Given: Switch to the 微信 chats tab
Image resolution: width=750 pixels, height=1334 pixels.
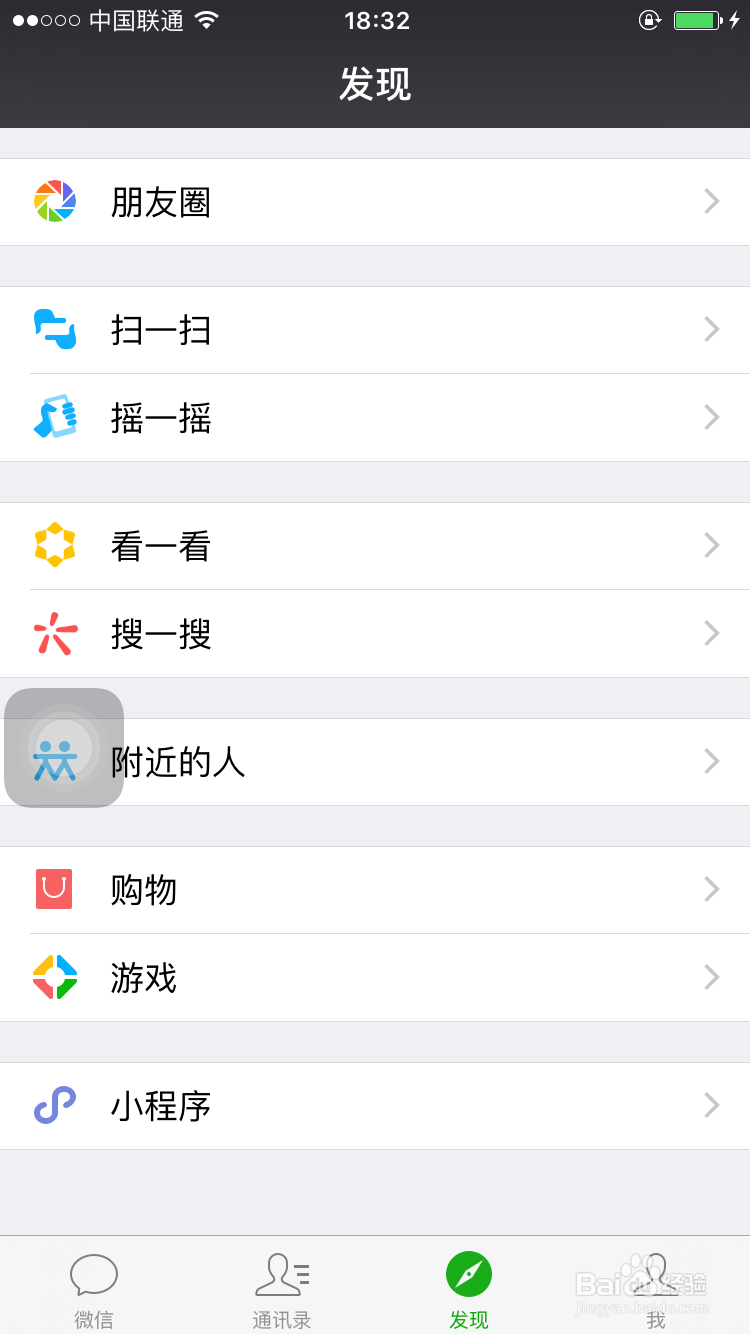Looking at the screenshot, I should (x=94, y=1288).
